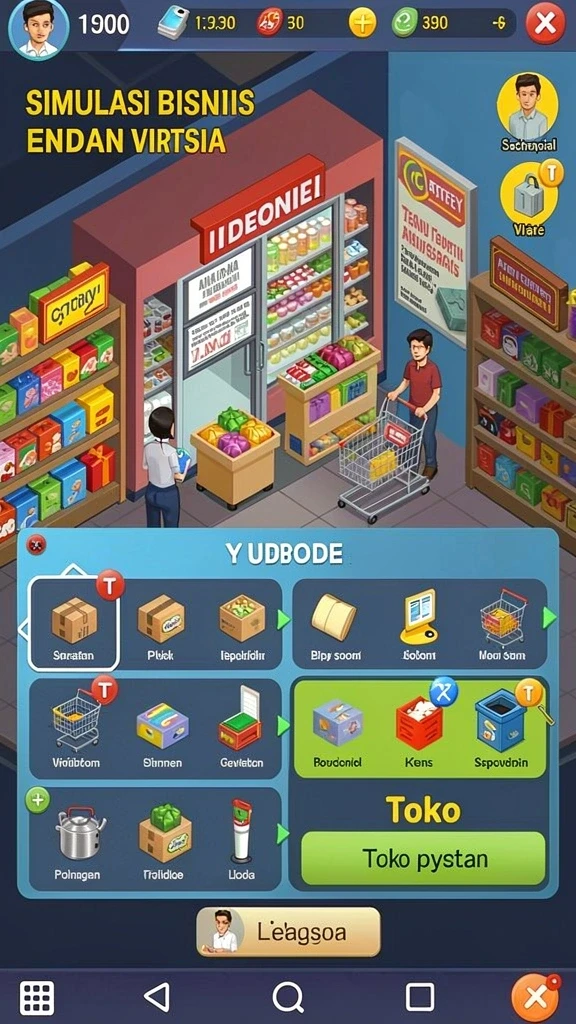Dismiss the Y UDBODE panel
This screenshot has height=1024, width=576.
pyautogui.click(x=37, y=543)
